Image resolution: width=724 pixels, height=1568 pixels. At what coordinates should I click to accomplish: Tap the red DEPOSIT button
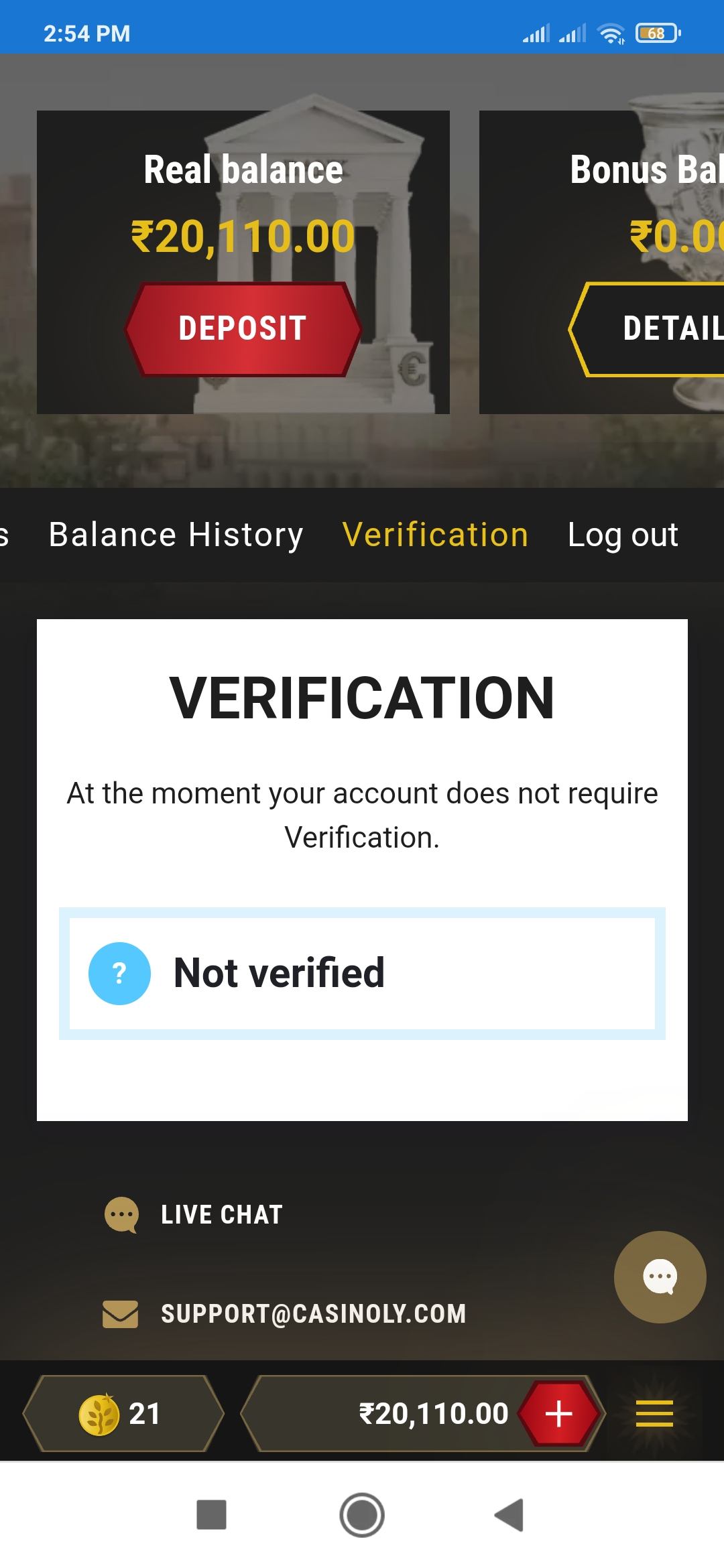tap(243, 328)
